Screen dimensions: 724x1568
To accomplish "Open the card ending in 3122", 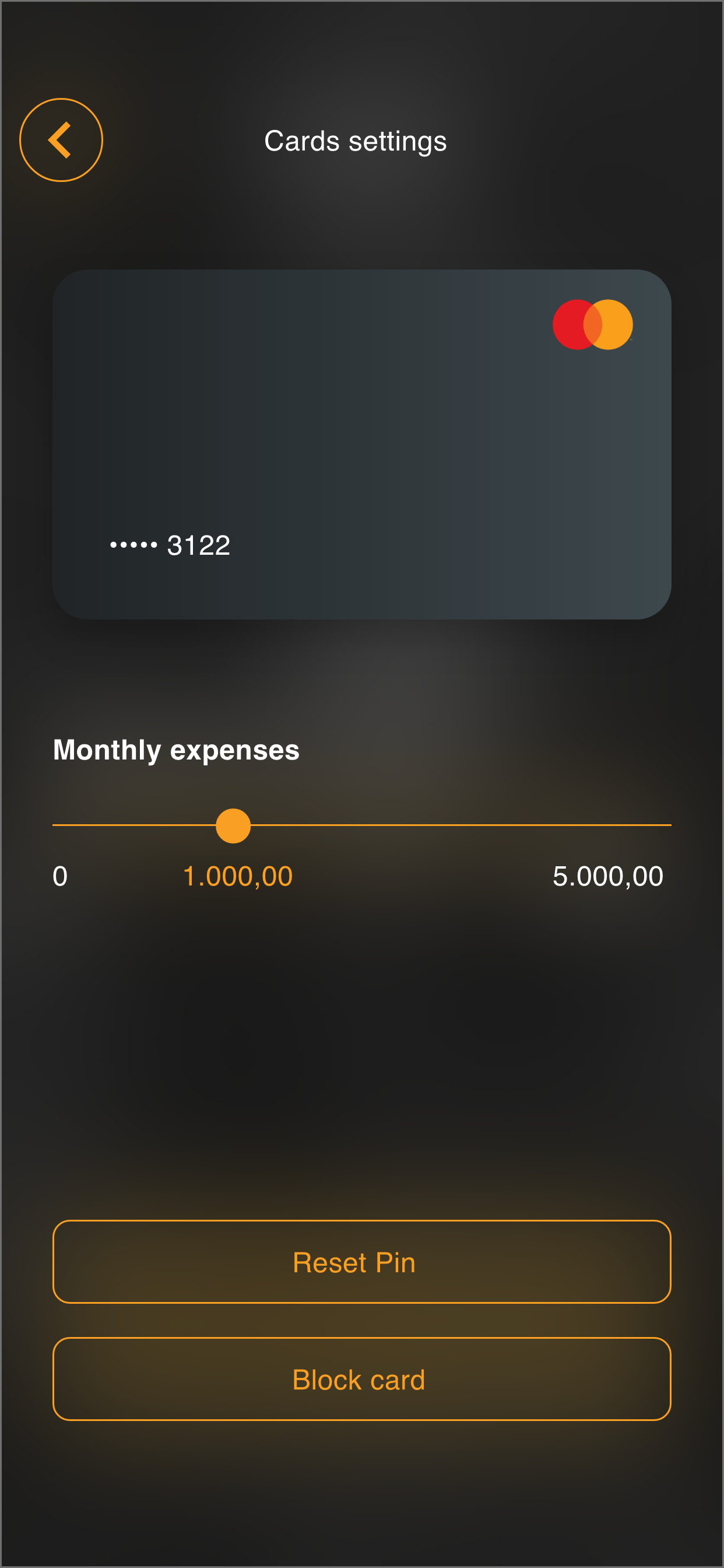I will click(362, 444).
